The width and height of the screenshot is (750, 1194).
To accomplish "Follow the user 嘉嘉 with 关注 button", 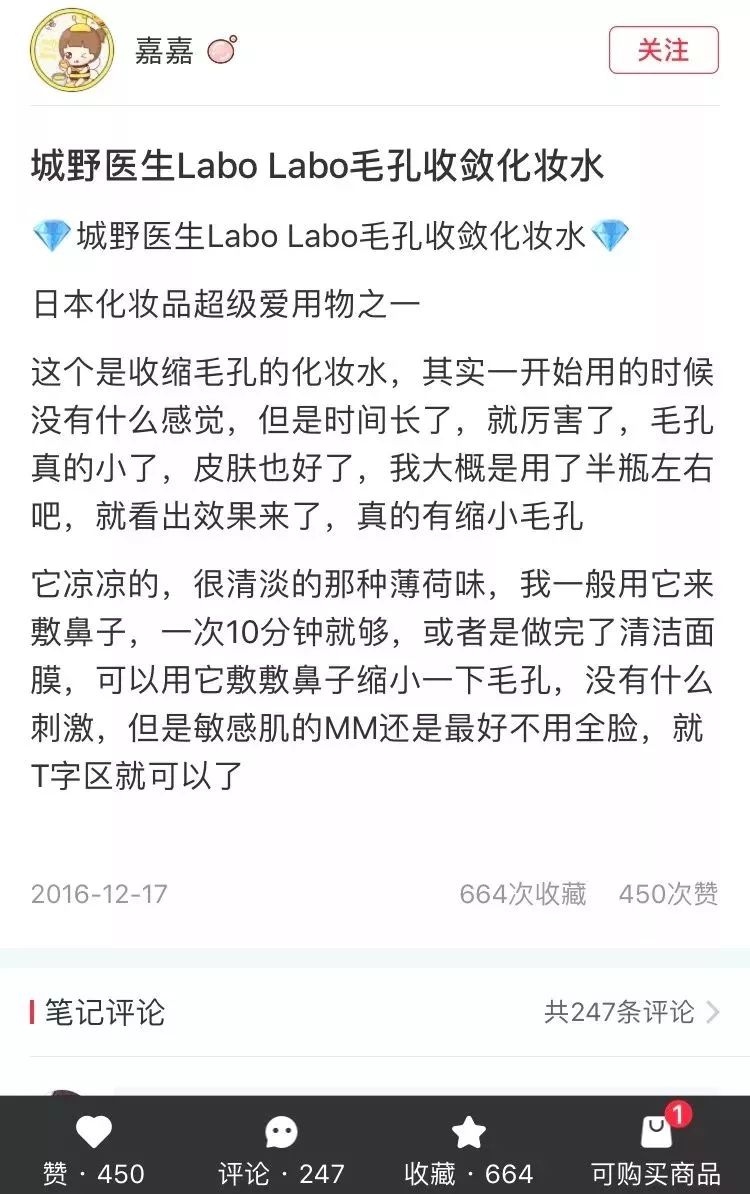I will [663, 50].
